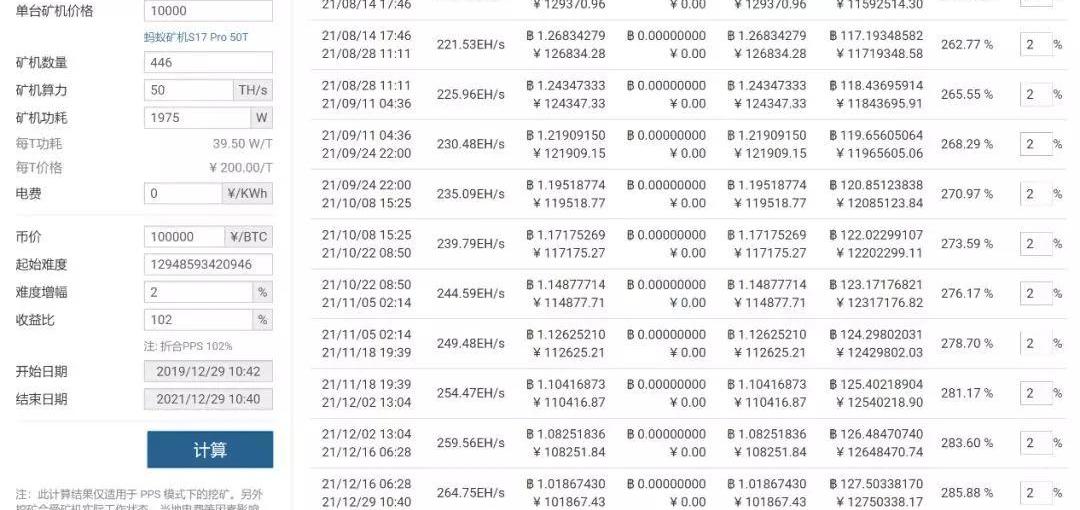Edit the percent box in the 239.79EH/s row
Viewport: 1080px width, 510px height.
[x=1034, y=244]
